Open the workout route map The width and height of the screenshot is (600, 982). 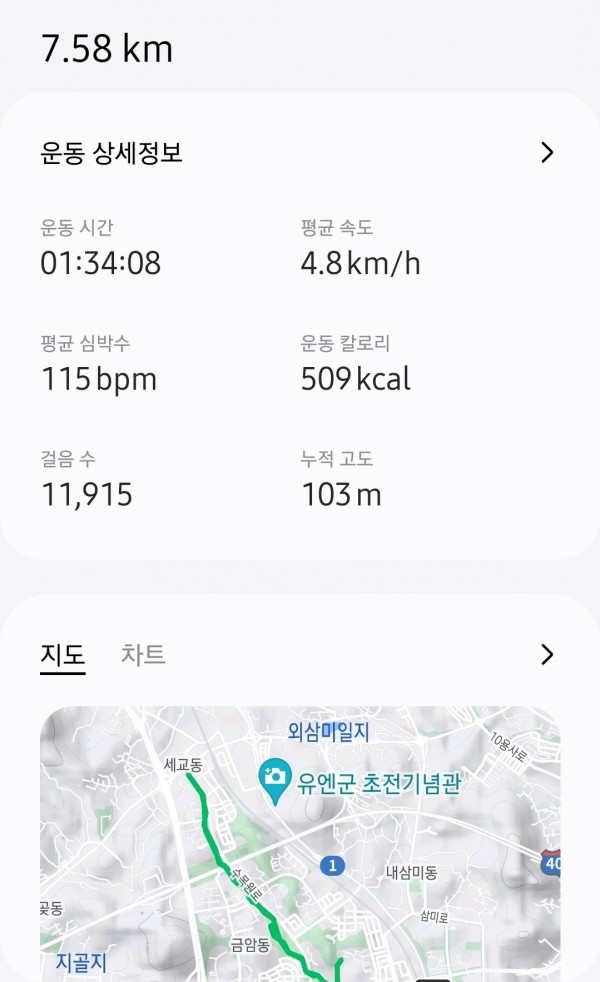300,844
